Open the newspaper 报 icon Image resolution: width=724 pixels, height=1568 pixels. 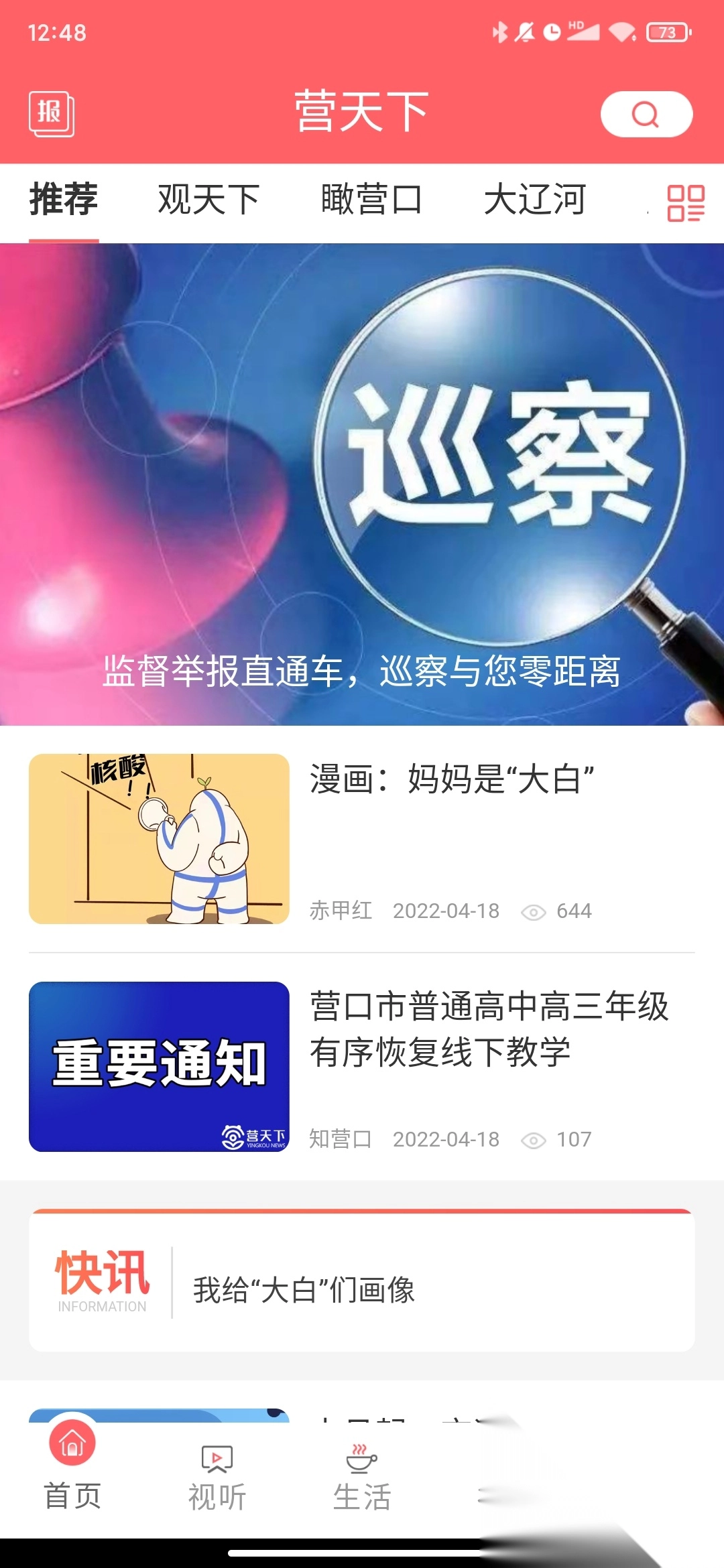pos(51,113)
